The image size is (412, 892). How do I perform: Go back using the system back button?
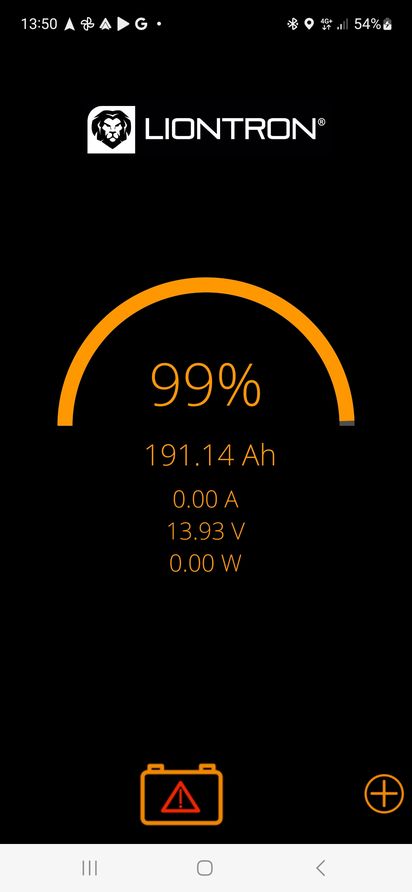point(320,868)
